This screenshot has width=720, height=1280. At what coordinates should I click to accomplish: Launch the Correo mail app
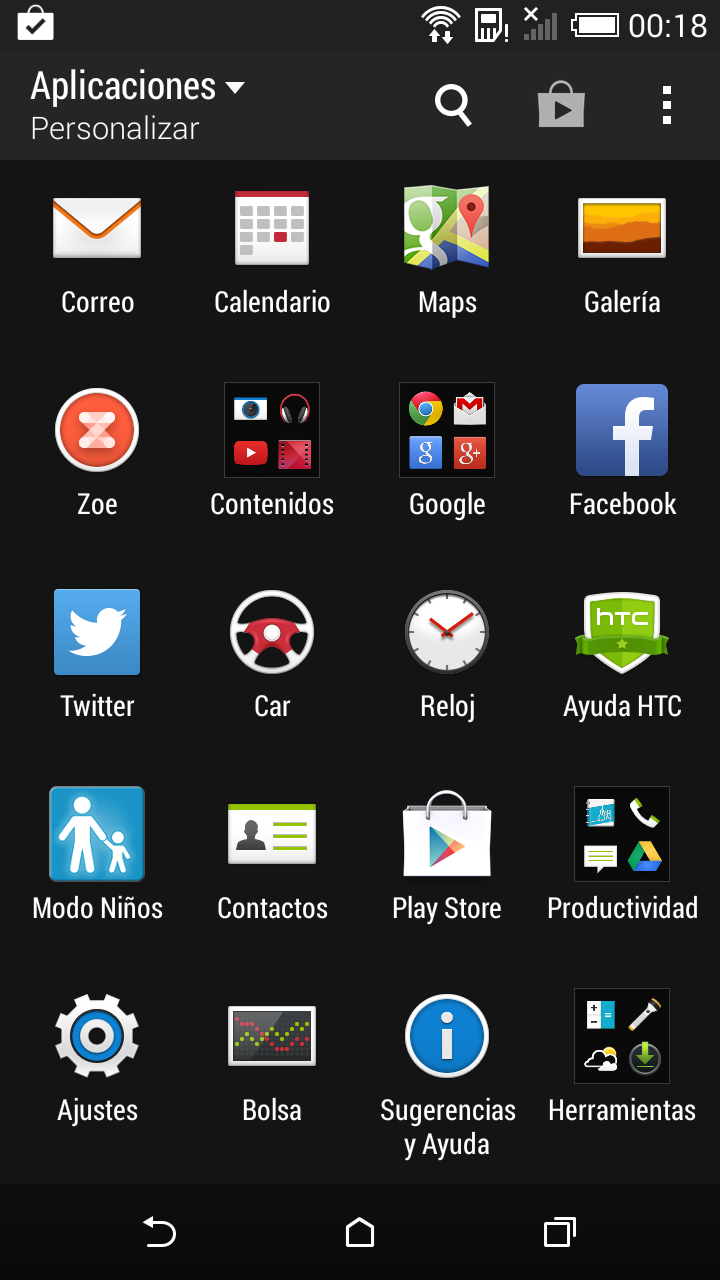(x=97, y=228)
